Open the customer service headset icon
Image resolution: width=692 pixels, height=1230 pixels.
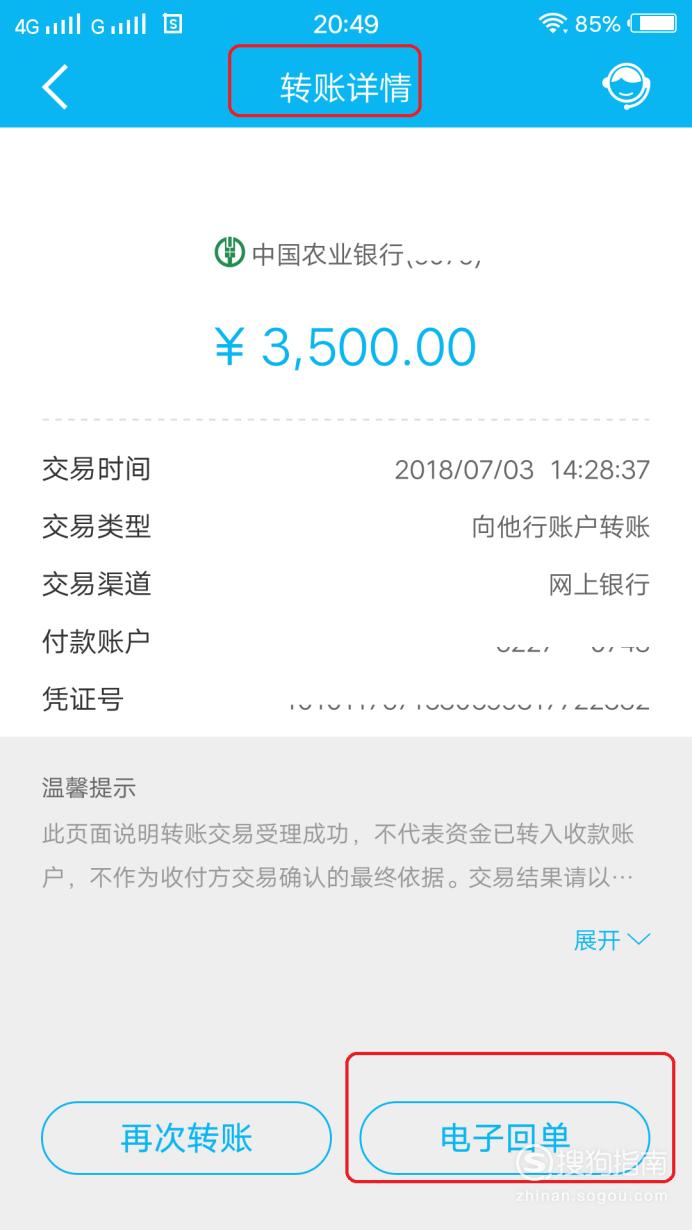coord(627,86)
